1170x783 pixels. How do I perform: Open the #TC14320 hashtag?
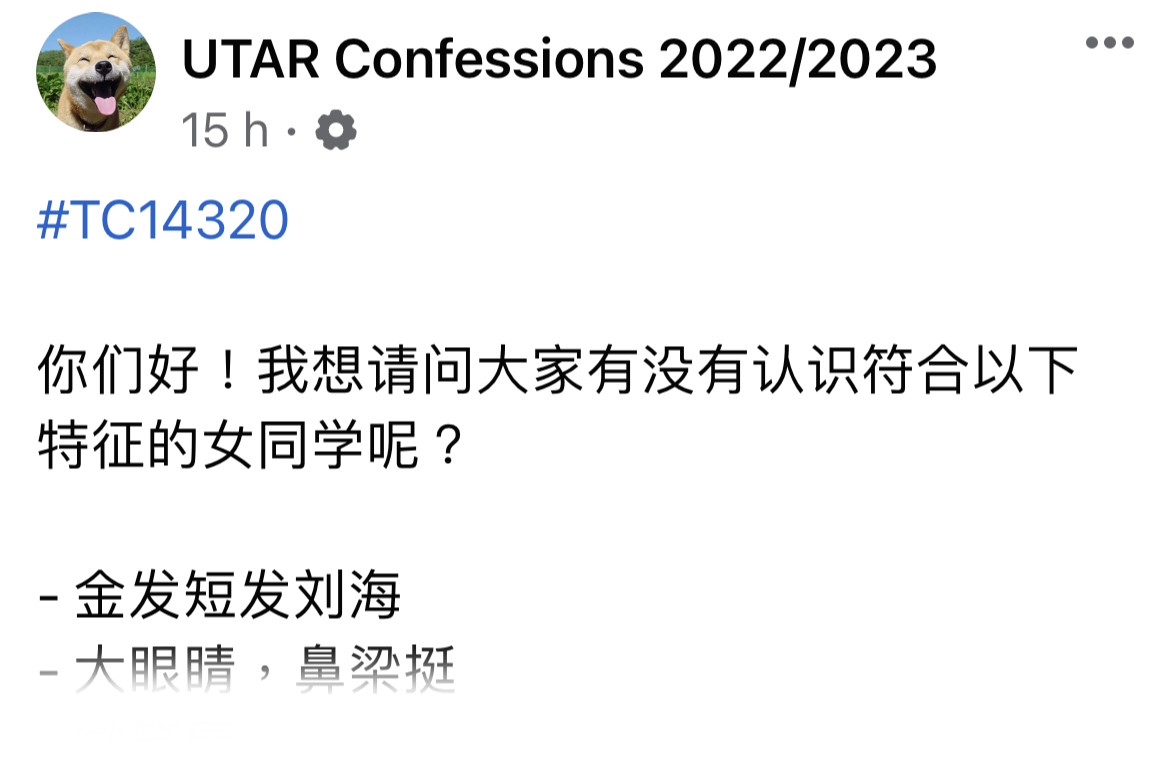tap(163, 220)
